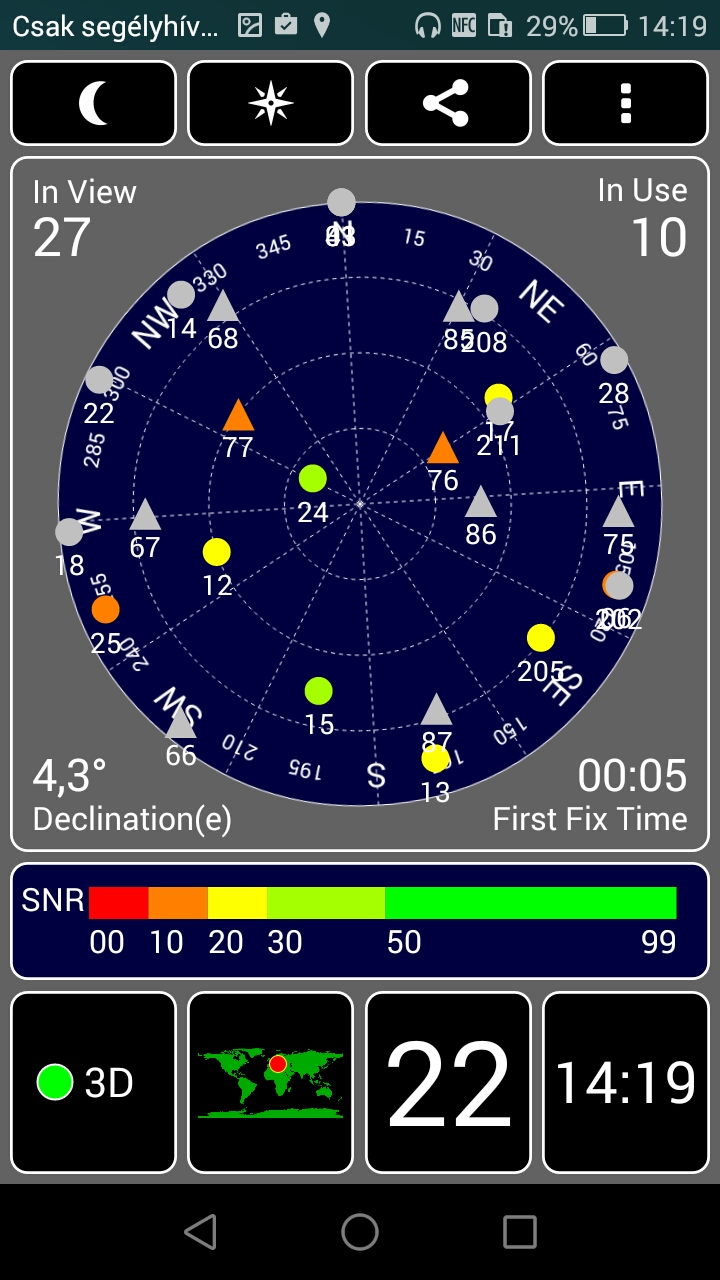Open the satellite sky view panel

click(x=360, y=504)
